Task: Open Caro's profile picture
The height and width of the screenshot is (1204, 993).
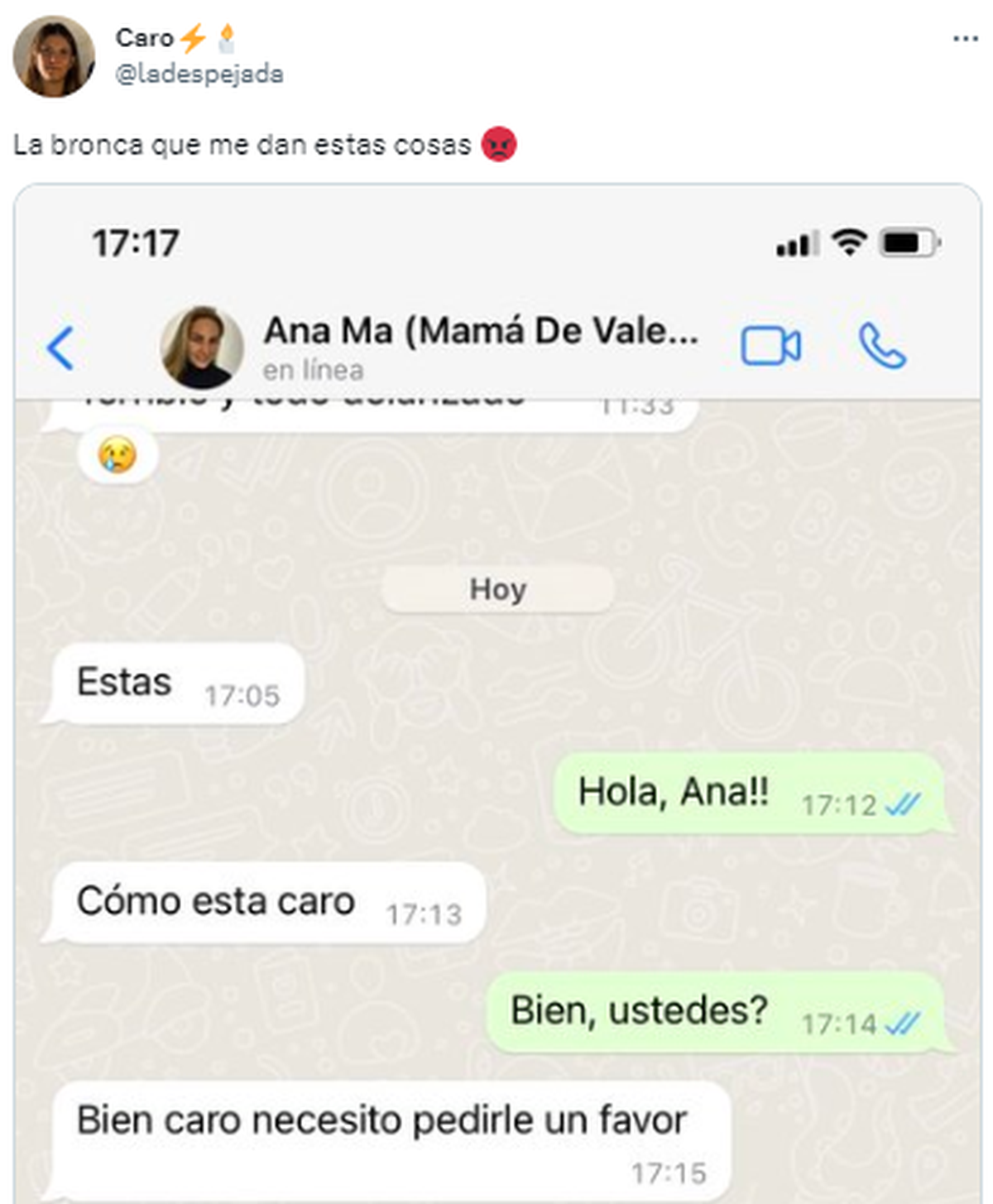Action: coord(54,56)
